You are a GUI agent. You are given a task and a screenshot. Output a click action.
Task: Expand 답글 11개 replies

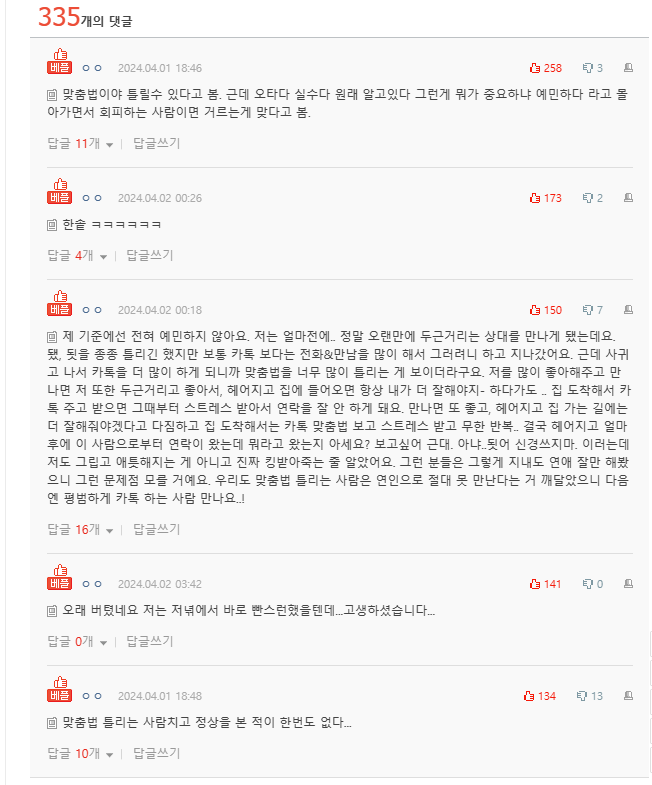pyautogui.click(x=81, y=143)
